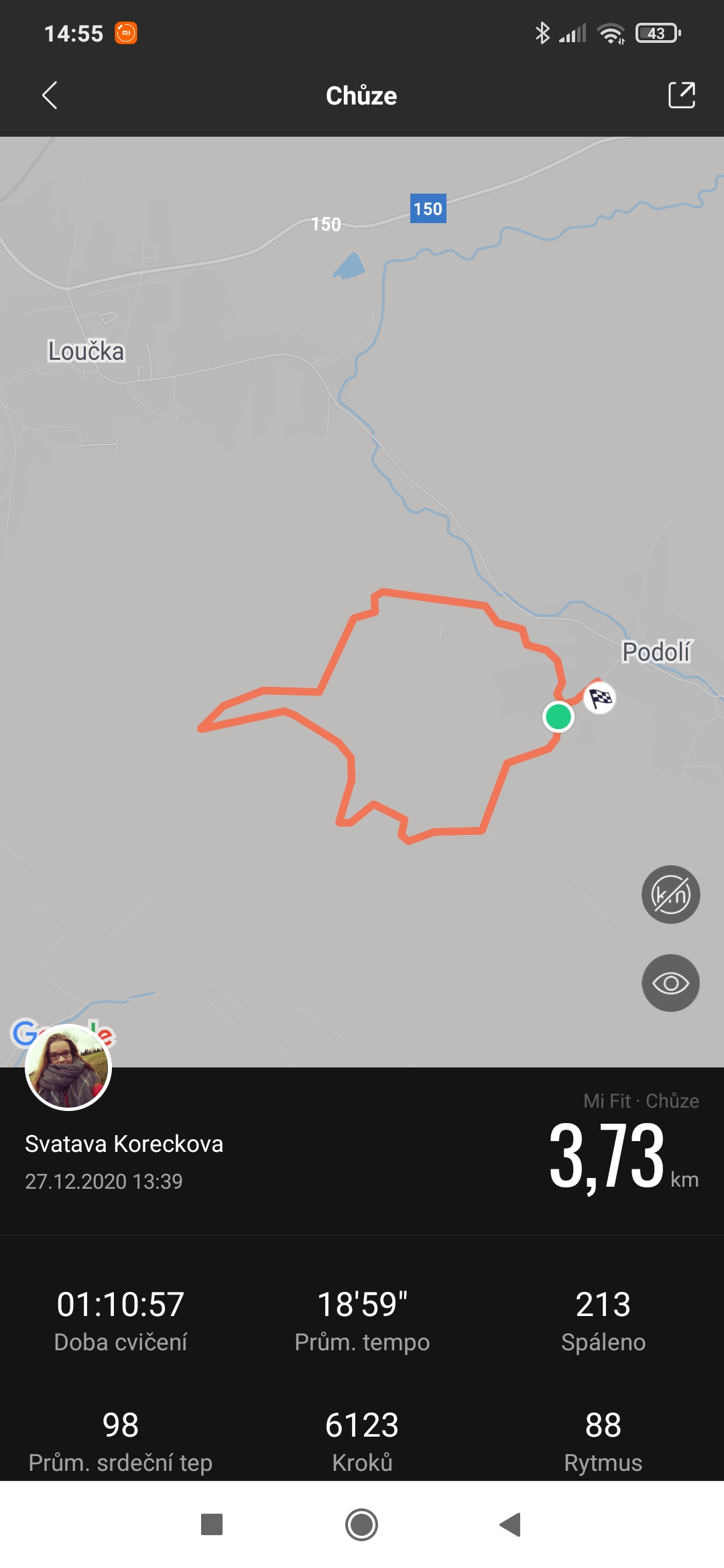
Task: Share this walk via the export icon
Action: (681, 95)
